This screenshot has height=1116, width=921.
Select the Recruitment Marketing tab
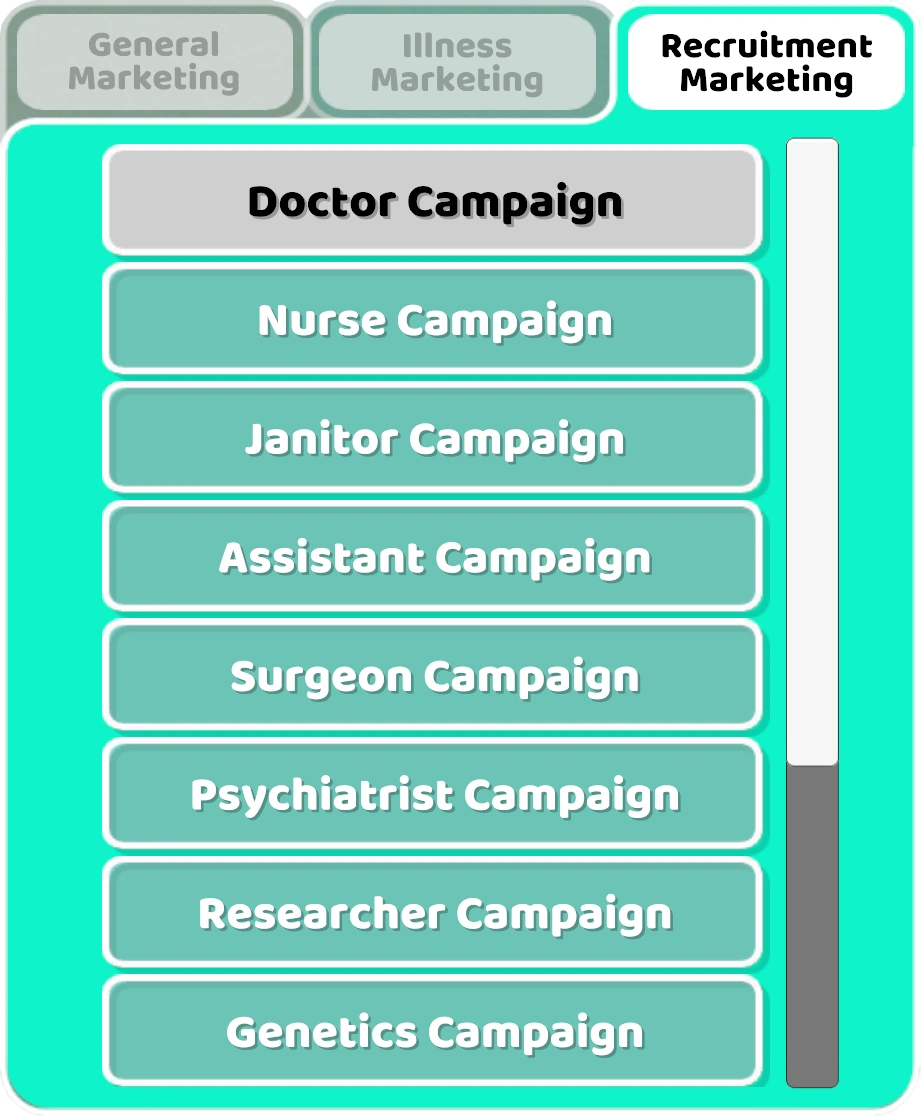766,62
